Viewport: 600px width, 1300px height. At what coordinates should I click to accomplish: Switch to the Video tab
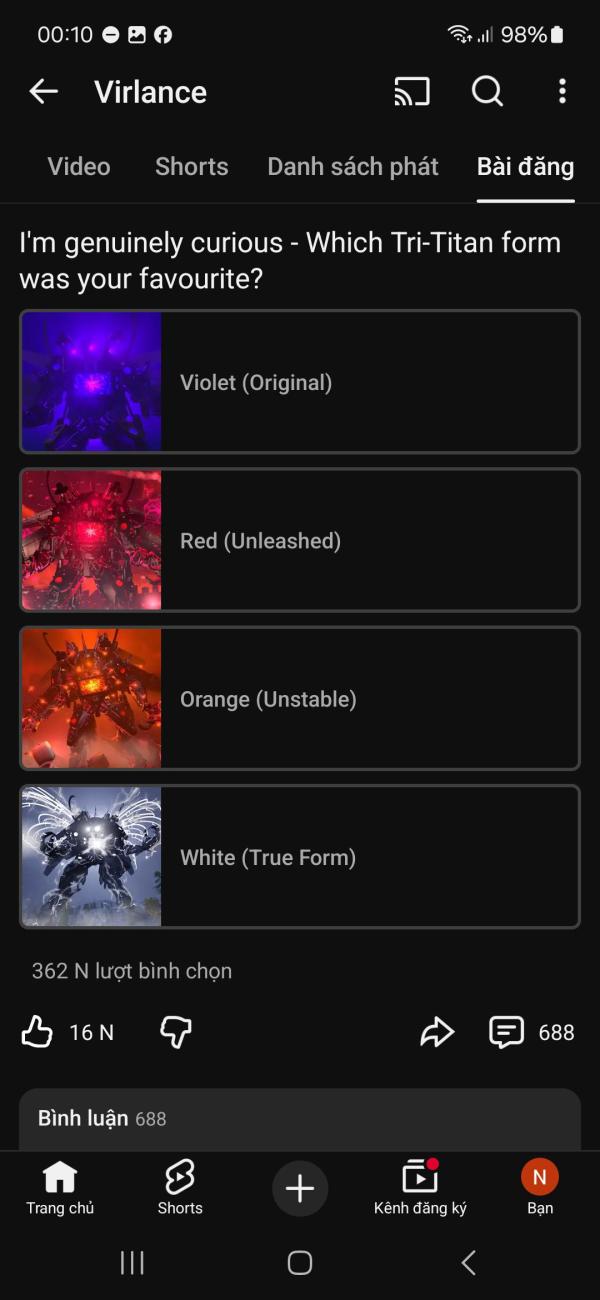click(79, 167)
